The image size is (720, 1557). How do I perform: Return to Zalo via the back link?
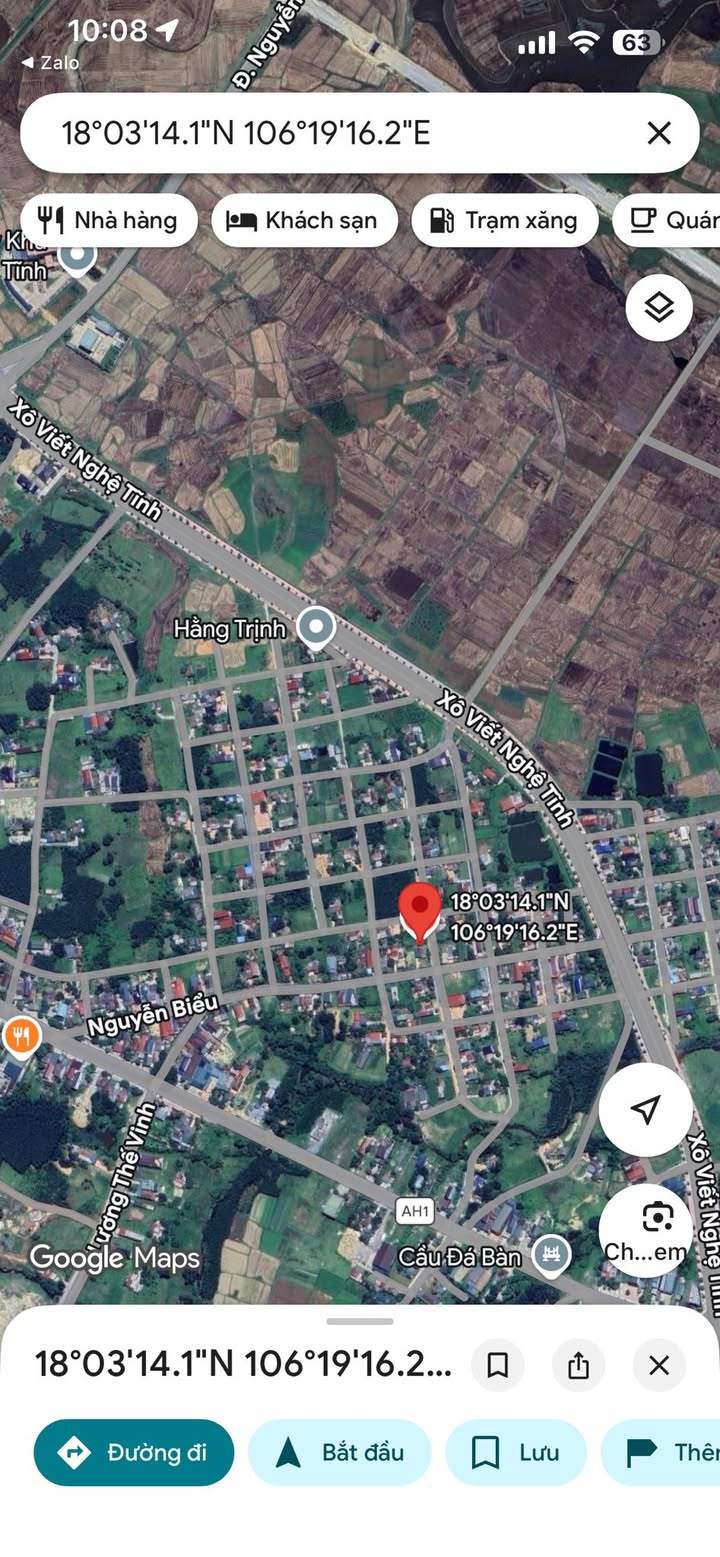click(50, 62)
